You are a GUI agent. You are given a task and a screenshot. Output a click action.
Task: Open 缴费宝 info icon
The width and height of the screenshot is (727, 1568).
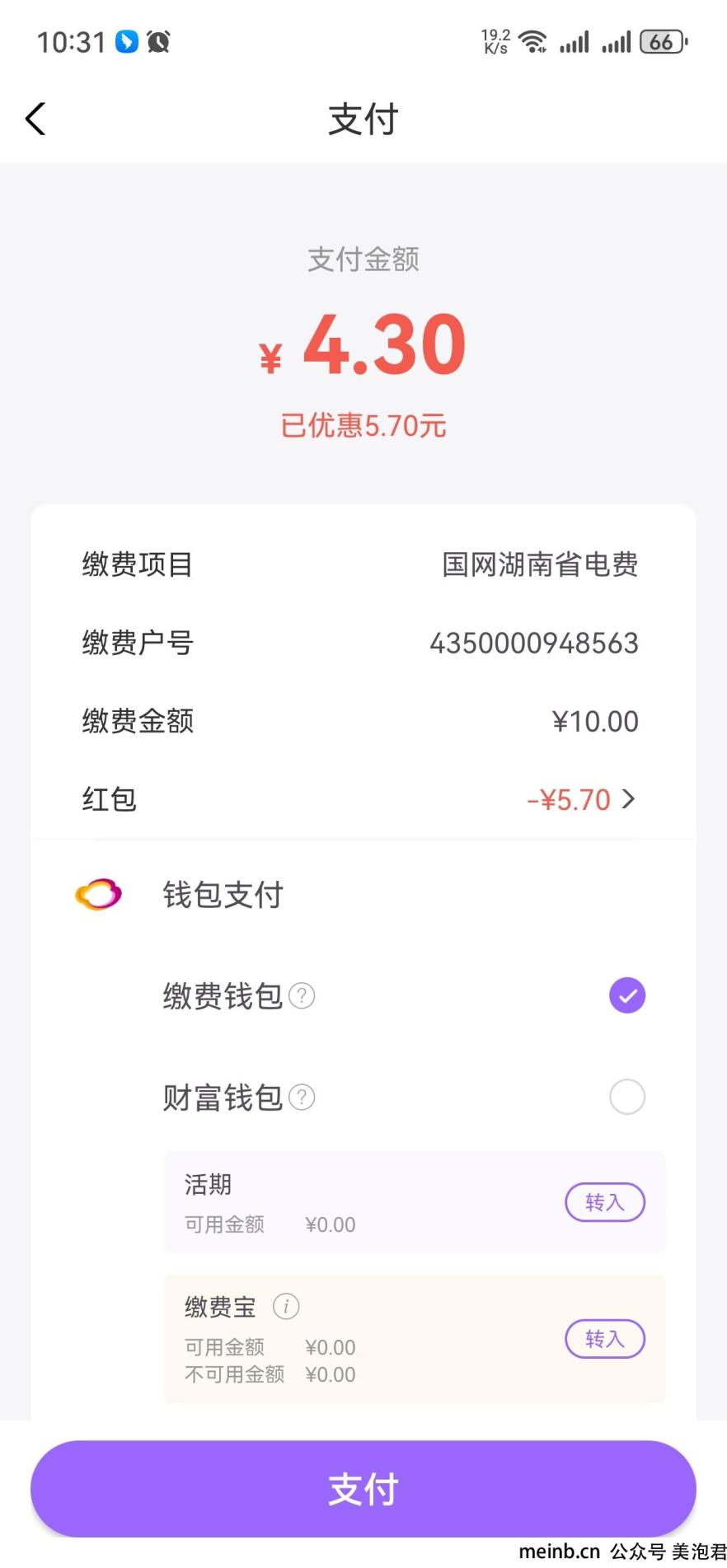click(x=286, y=1306)
